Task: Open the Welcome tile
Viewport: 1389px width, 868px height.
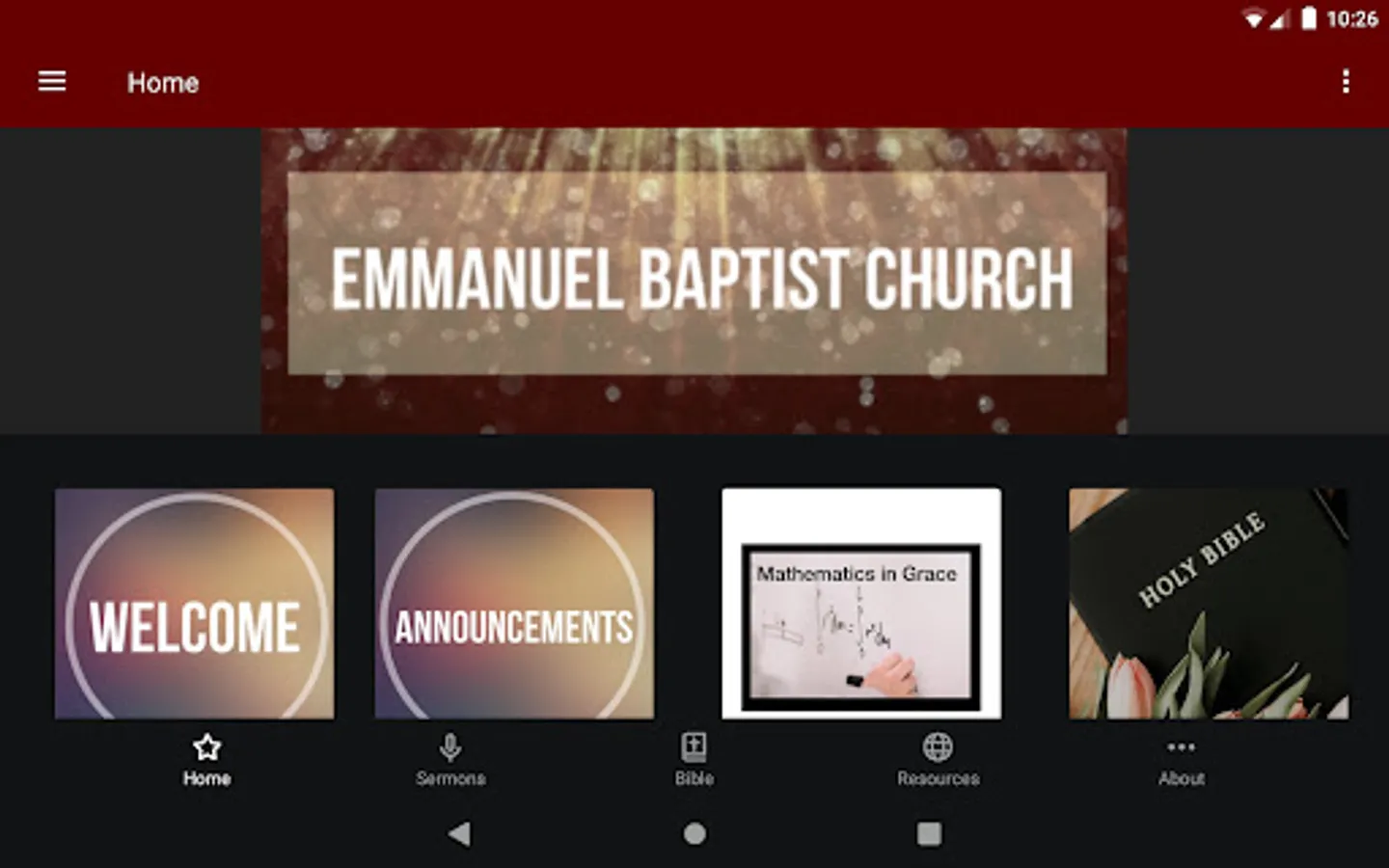Action: pyautogui.click(x=195, y=604)
